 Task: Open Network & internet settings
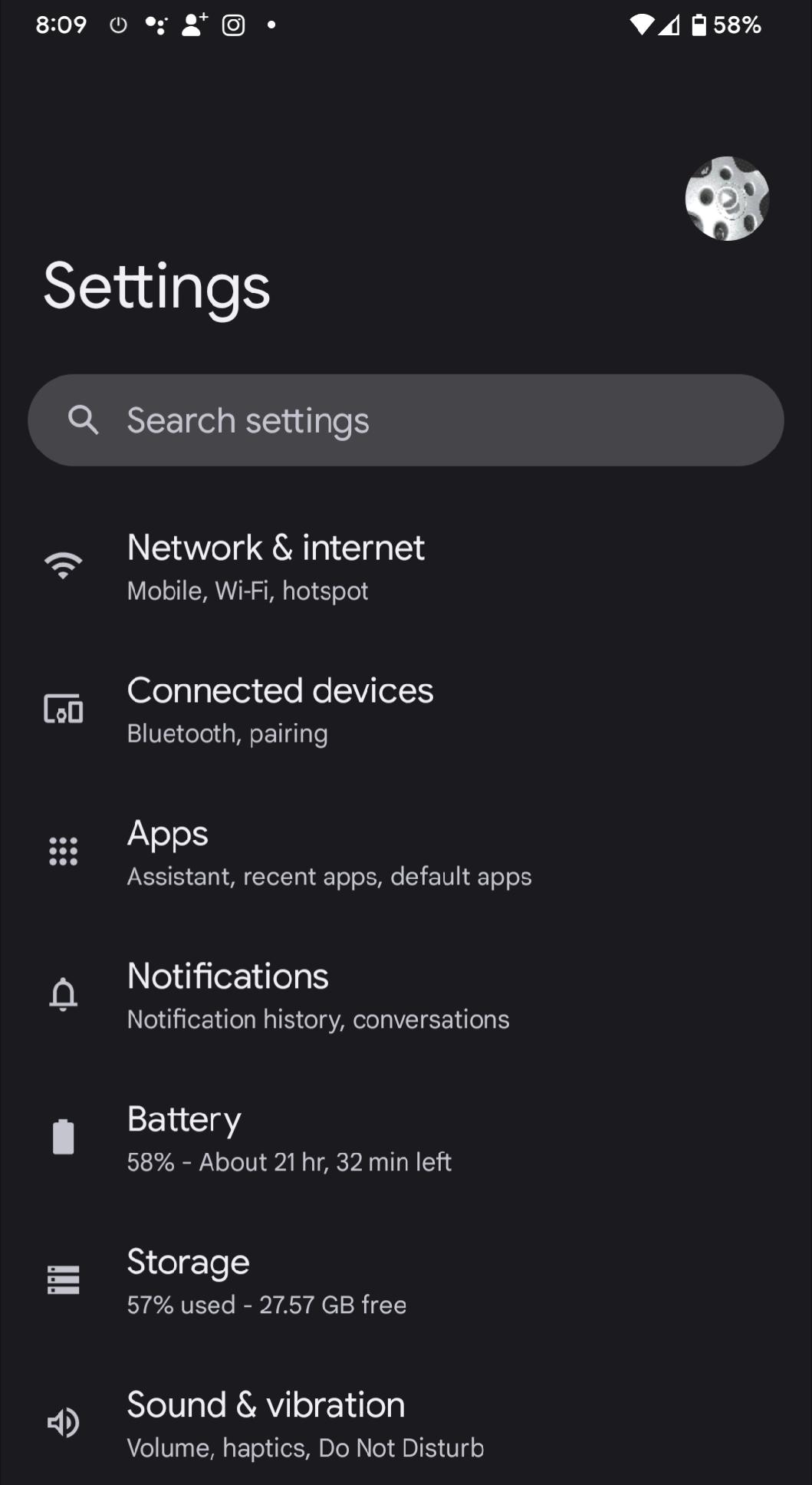[276, 566]
